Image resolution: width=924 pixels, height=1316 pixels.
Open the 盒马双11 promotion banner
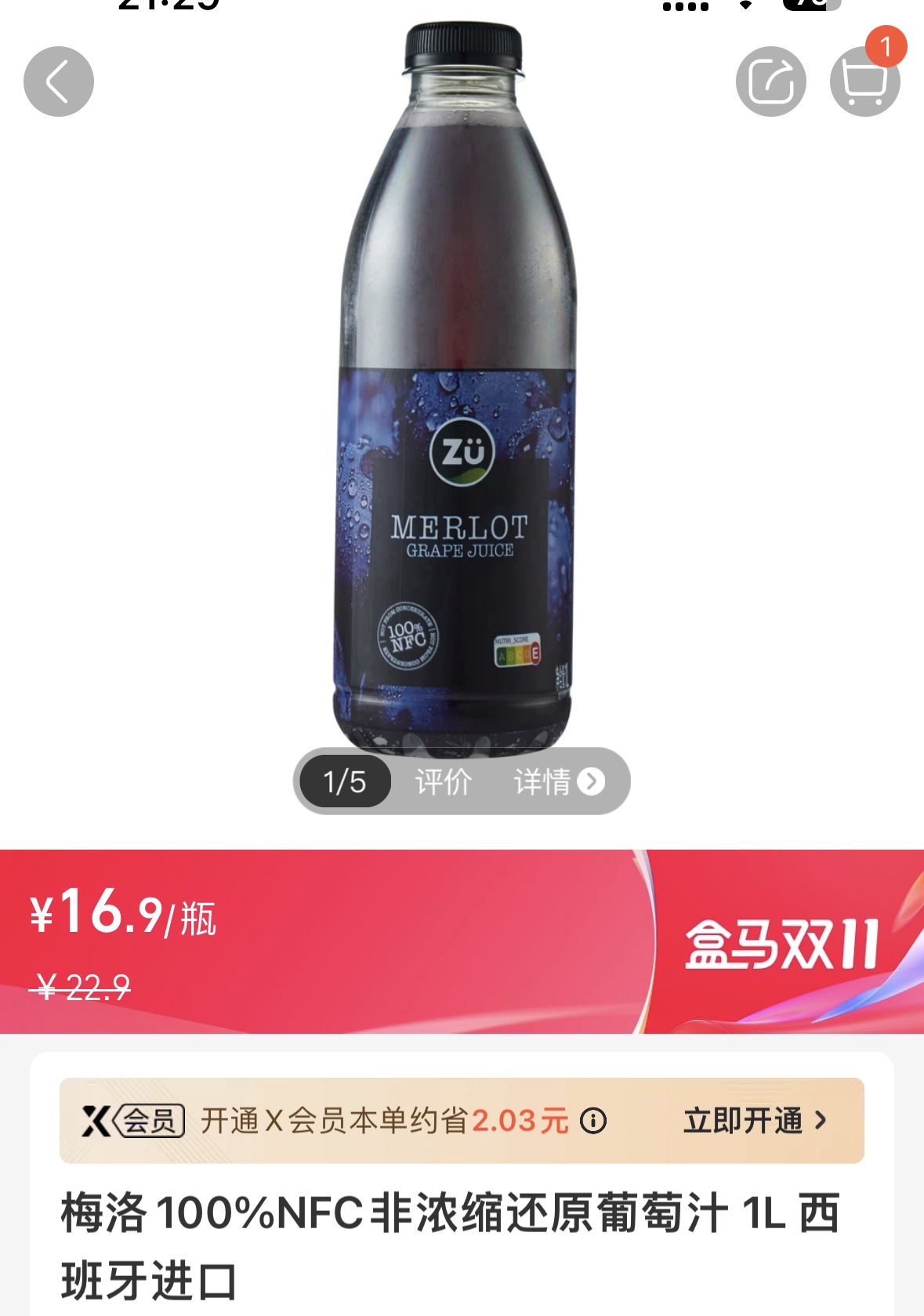click(x=782, y=944)
